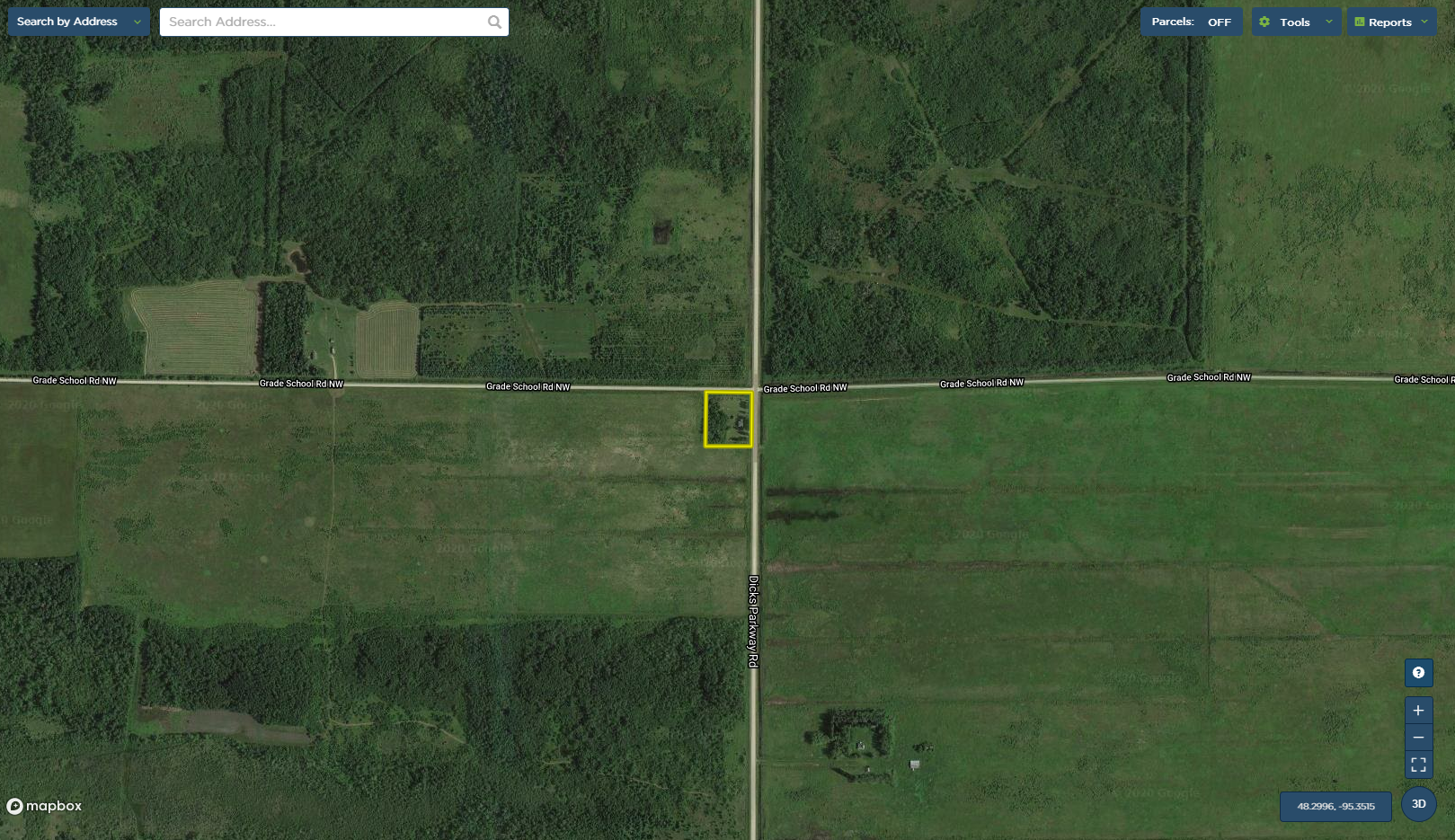Tap the Search Address input field
The image size is (1455, 840).
click(324, 22)
